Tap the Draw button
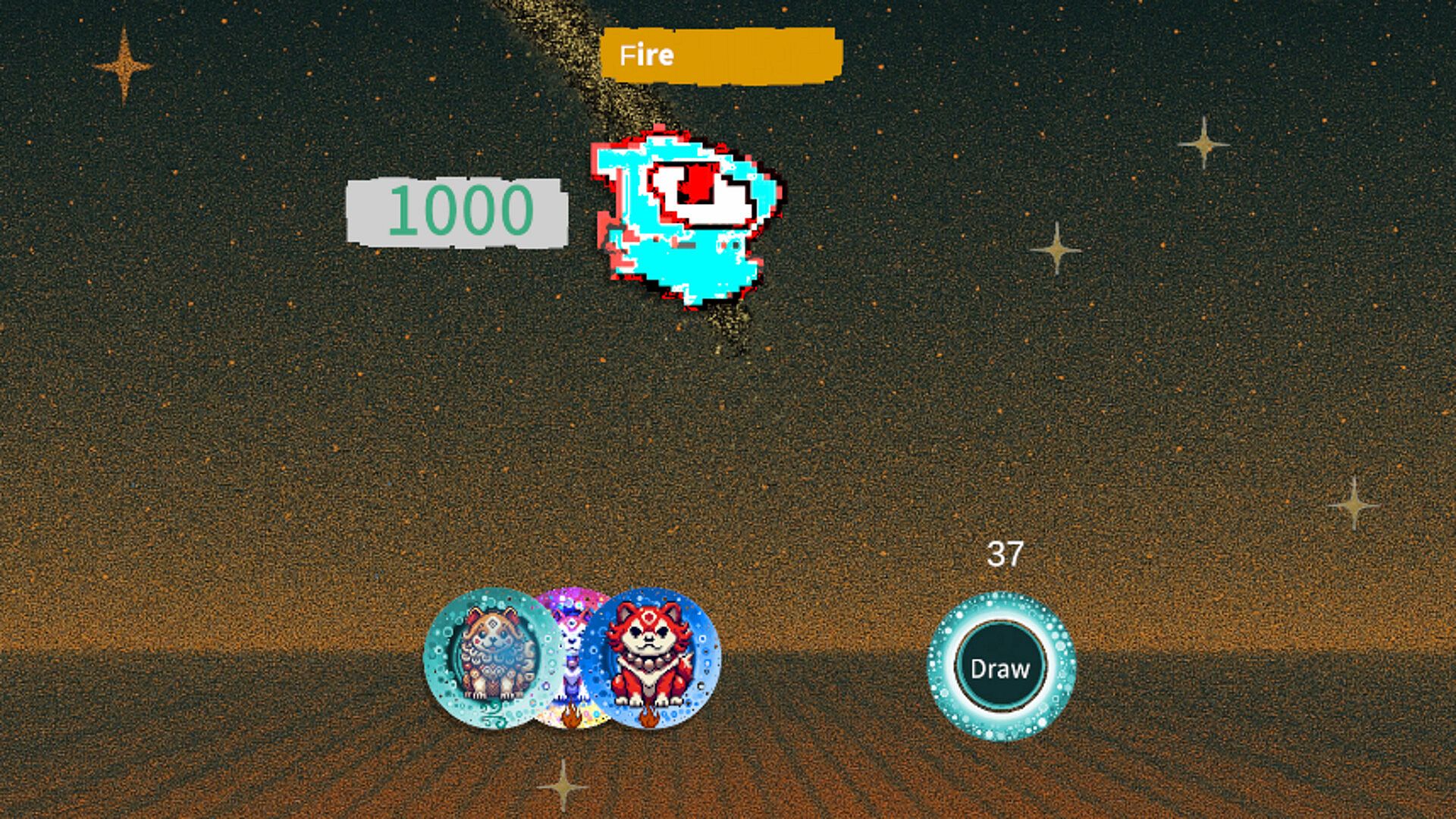Screen dimensions: 1456x819 (1000, 668)
